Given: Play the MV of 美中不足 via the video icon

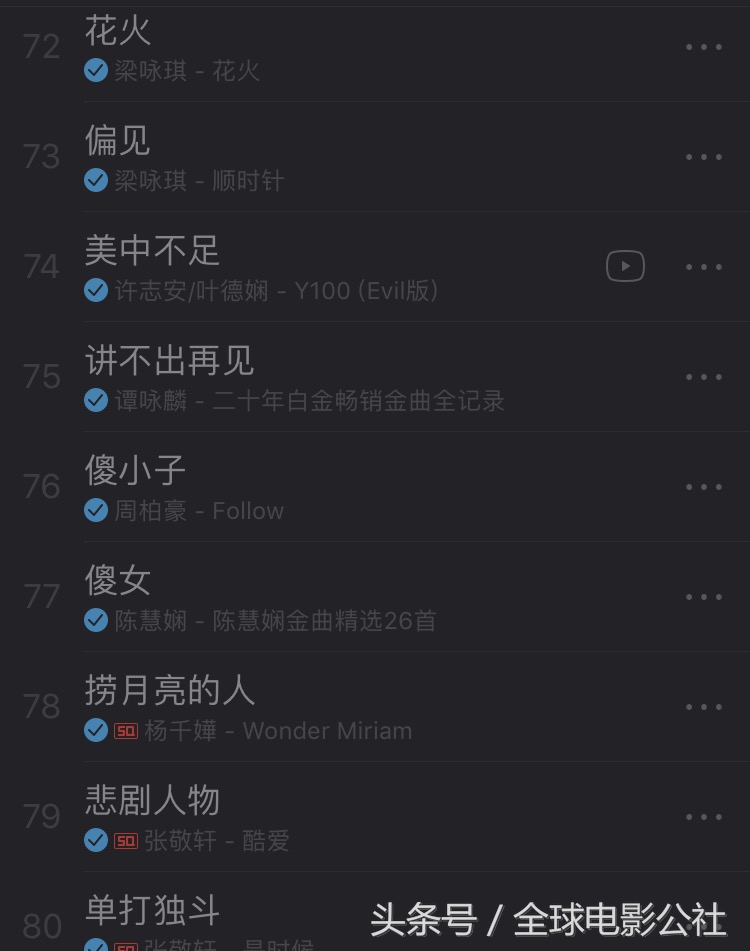Looking at the screenshot, I should [x=625, y=266].
